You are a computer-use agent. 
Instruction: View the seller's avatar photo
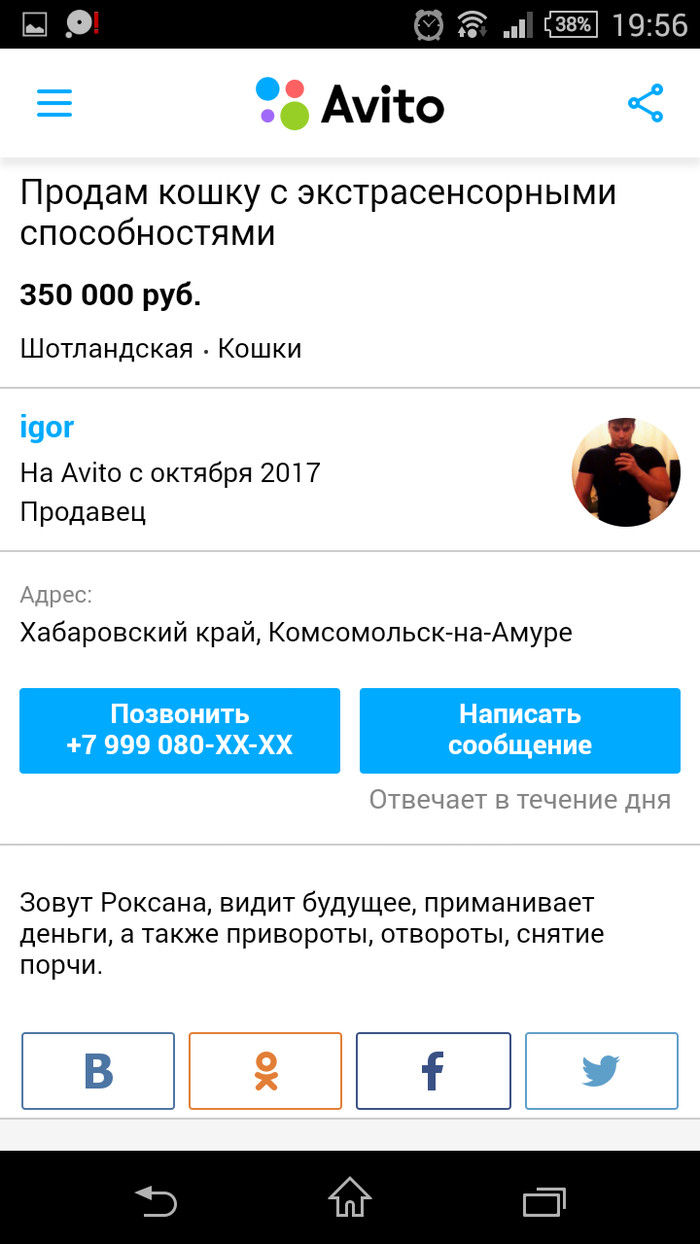coord(625,472)
